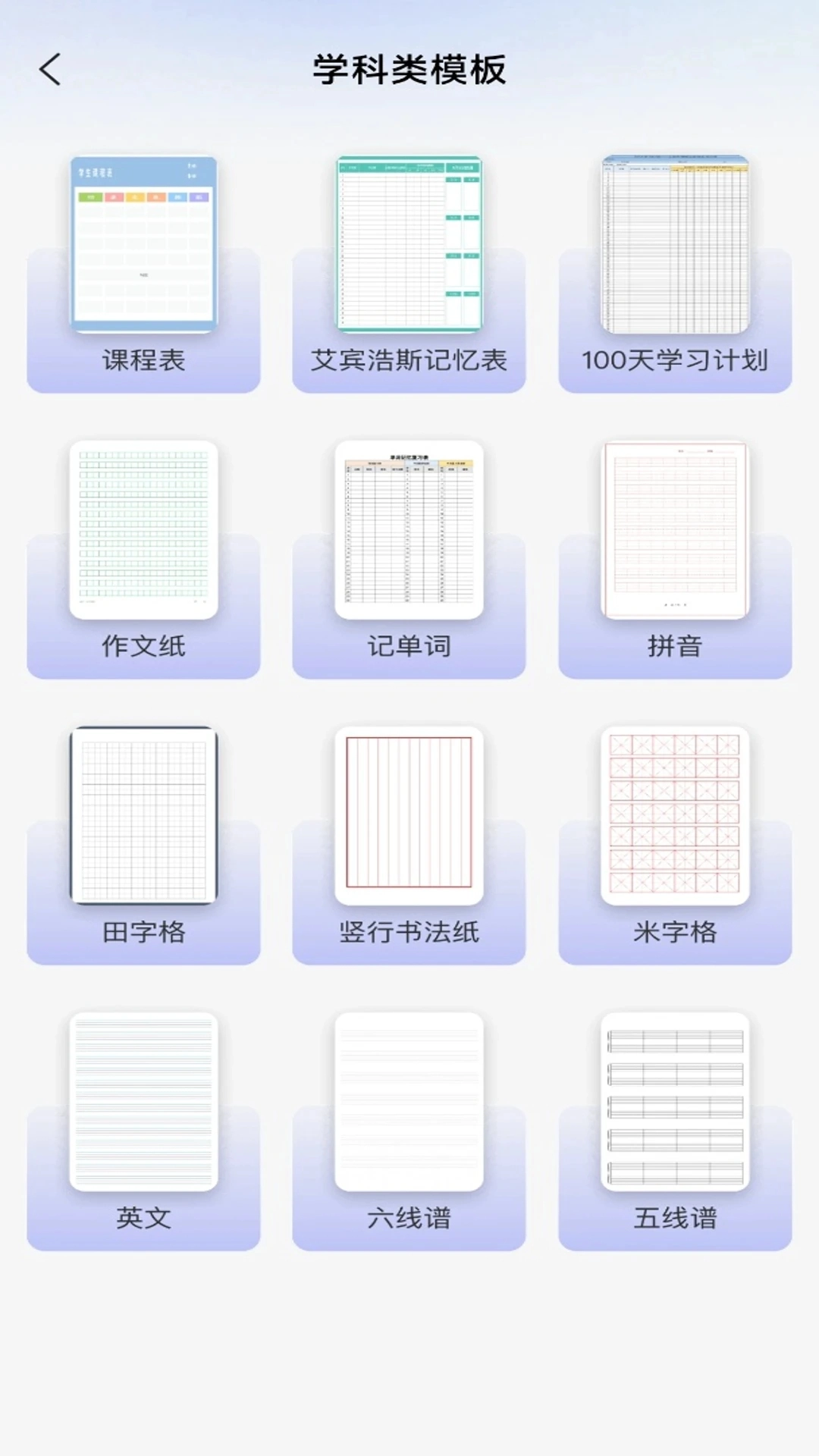The image size is (819, 1456).
Task: Open the 米字格 template
Action: click(675, 846)
